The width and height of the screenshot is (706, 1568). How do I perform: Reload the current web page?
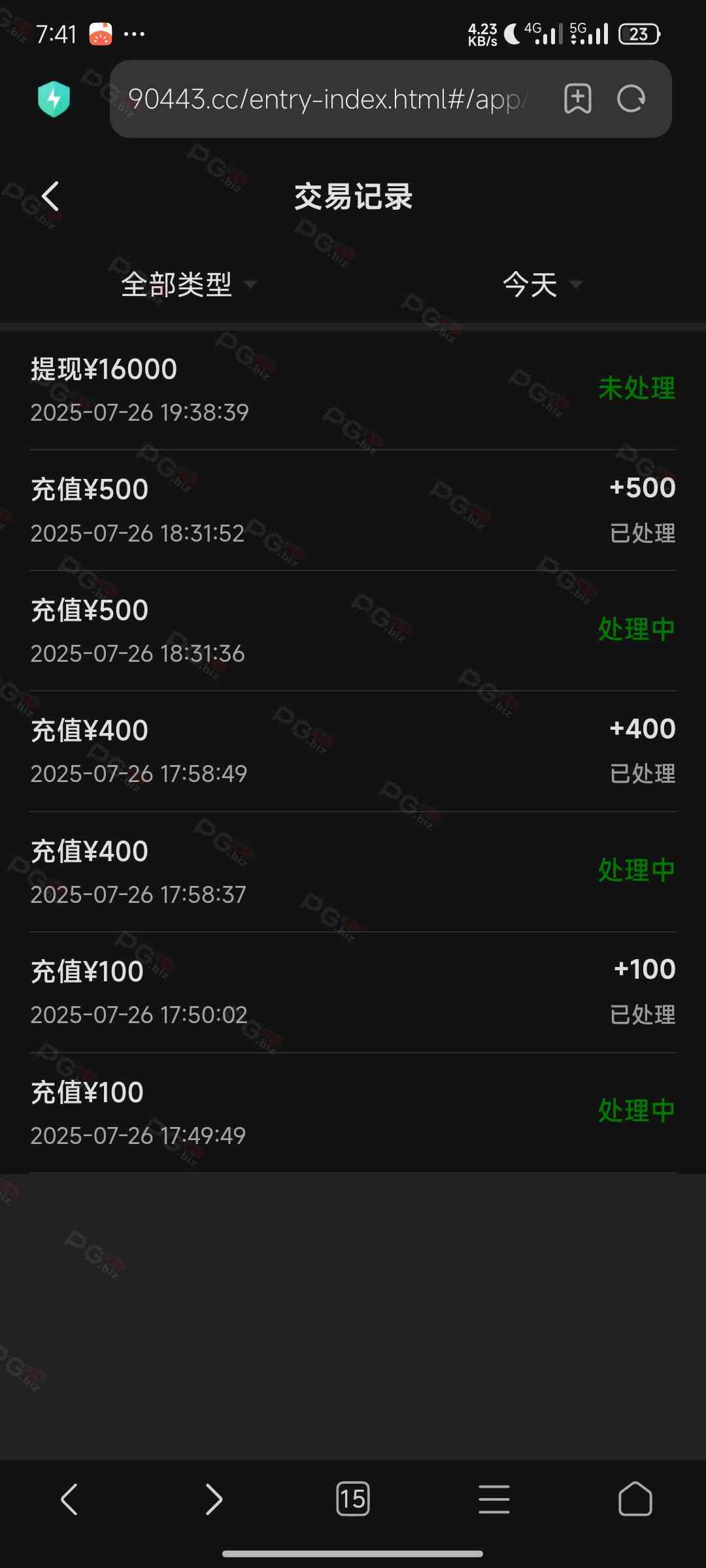click(x=631, y=99)
